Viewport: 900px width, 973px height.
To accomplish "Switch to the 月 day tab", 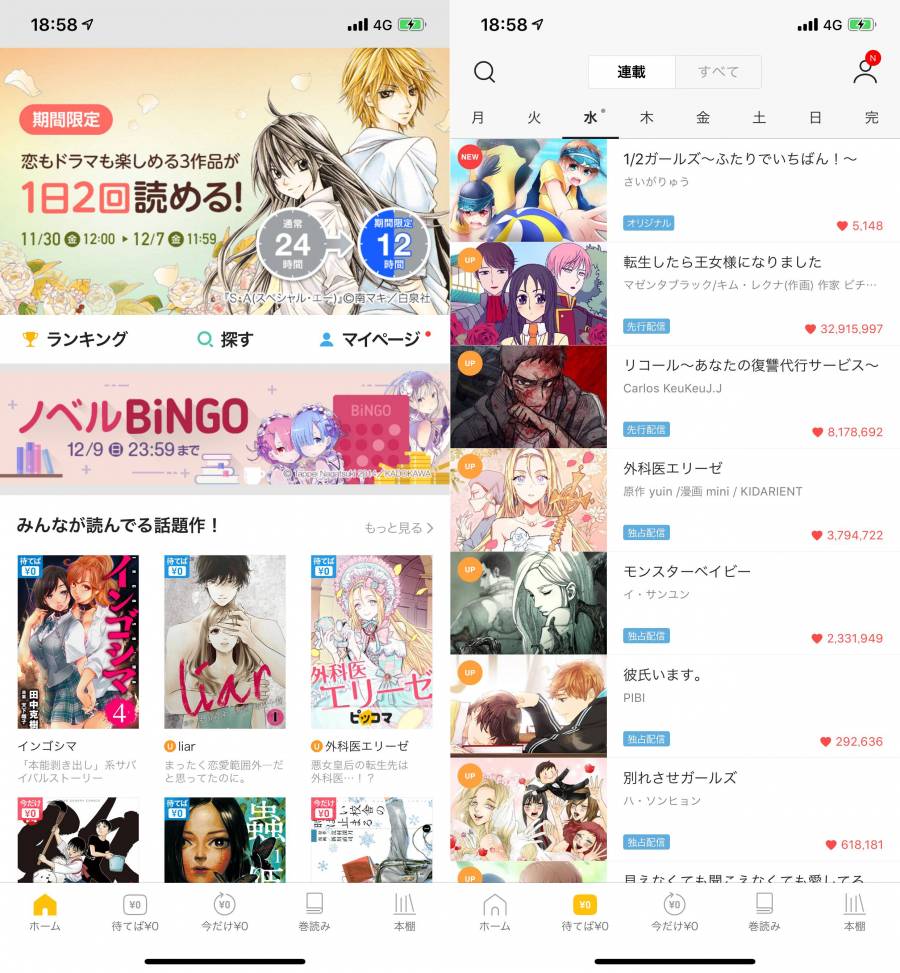I will tap(478, 117).
